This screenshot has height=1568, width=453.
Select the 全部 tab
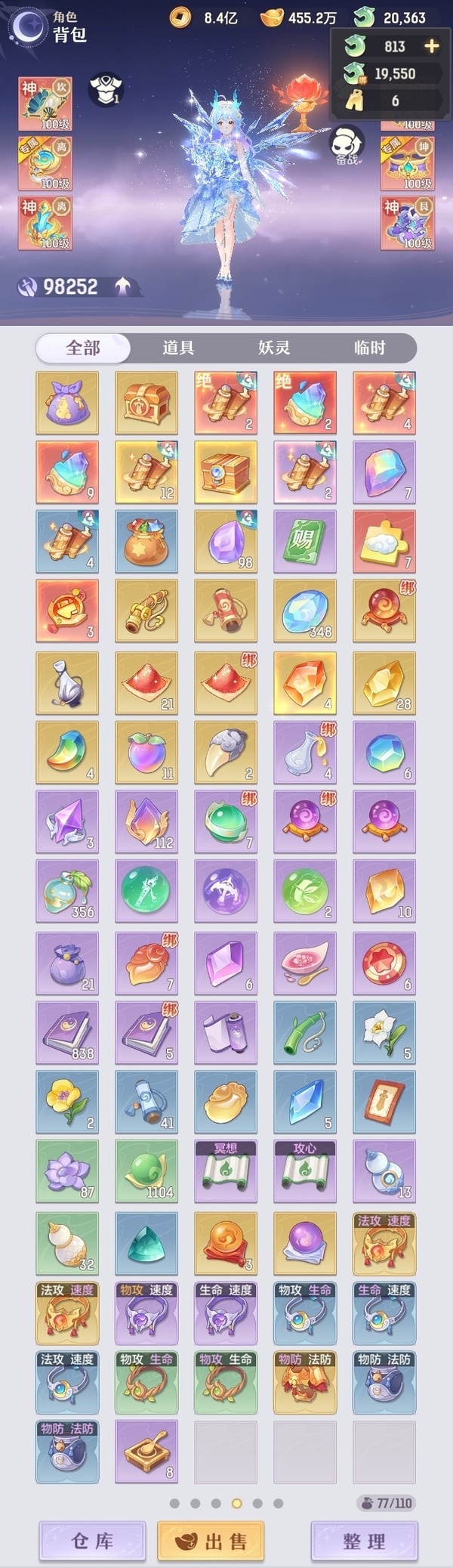83,348
